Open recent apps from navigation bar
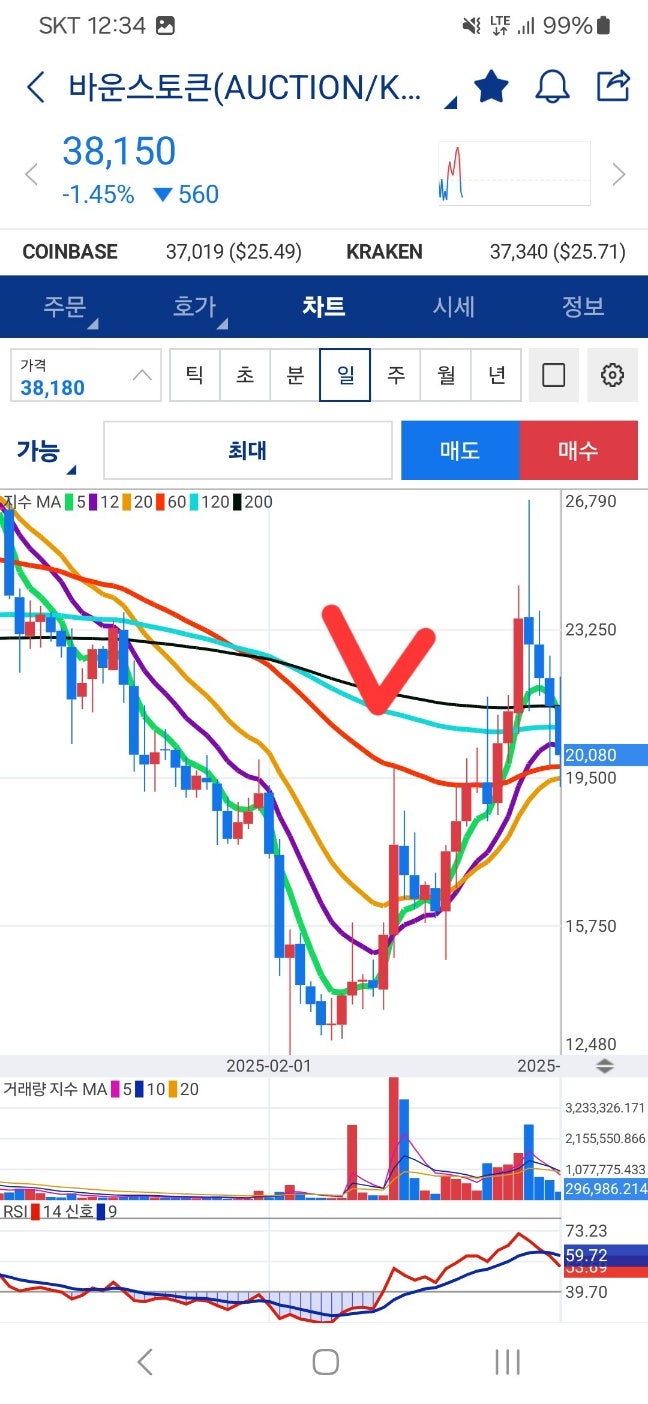The width and height of the screenshot is (648, 1404). tap(507, 1361)
